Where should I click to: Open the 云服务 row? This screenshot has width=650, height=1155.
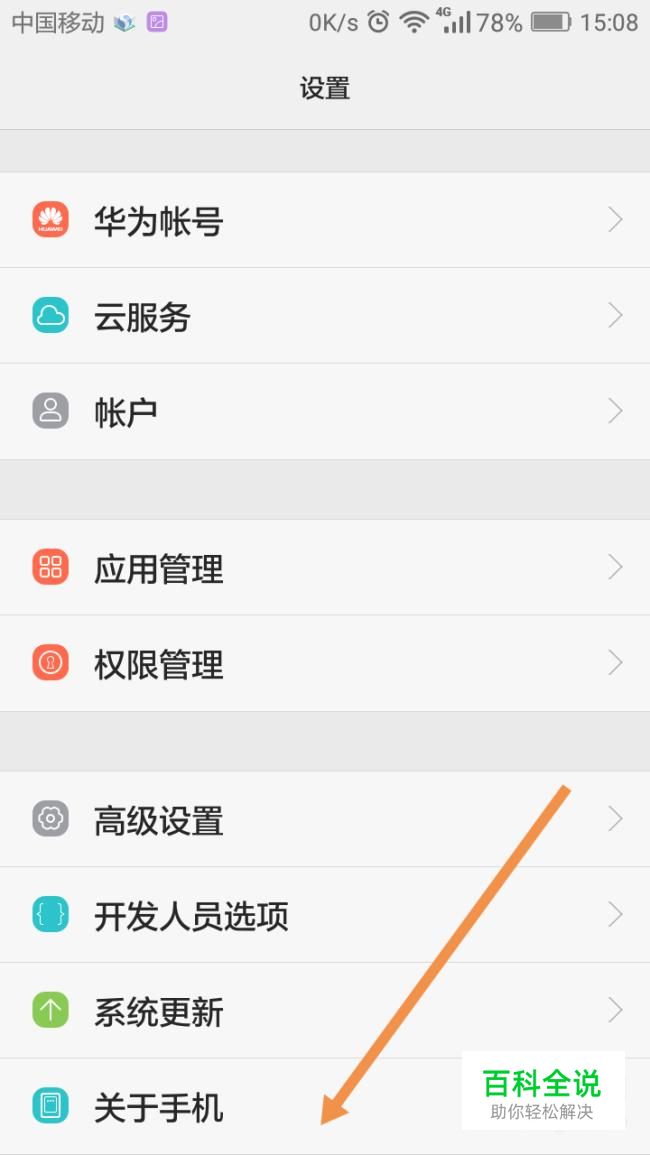click(325, 316)
